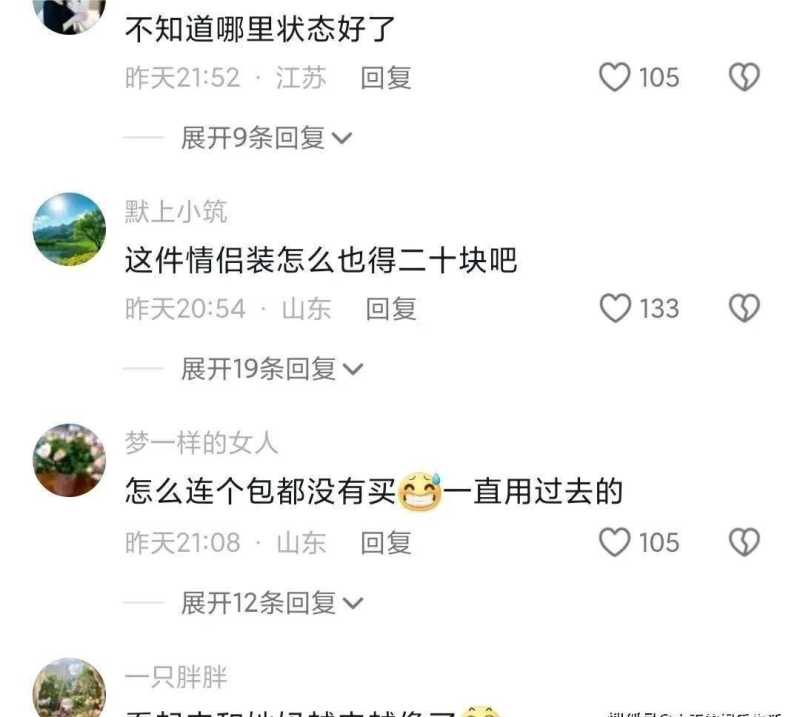
Task: Reply to the 江苏 comment at 21:52
Action: 386,77
